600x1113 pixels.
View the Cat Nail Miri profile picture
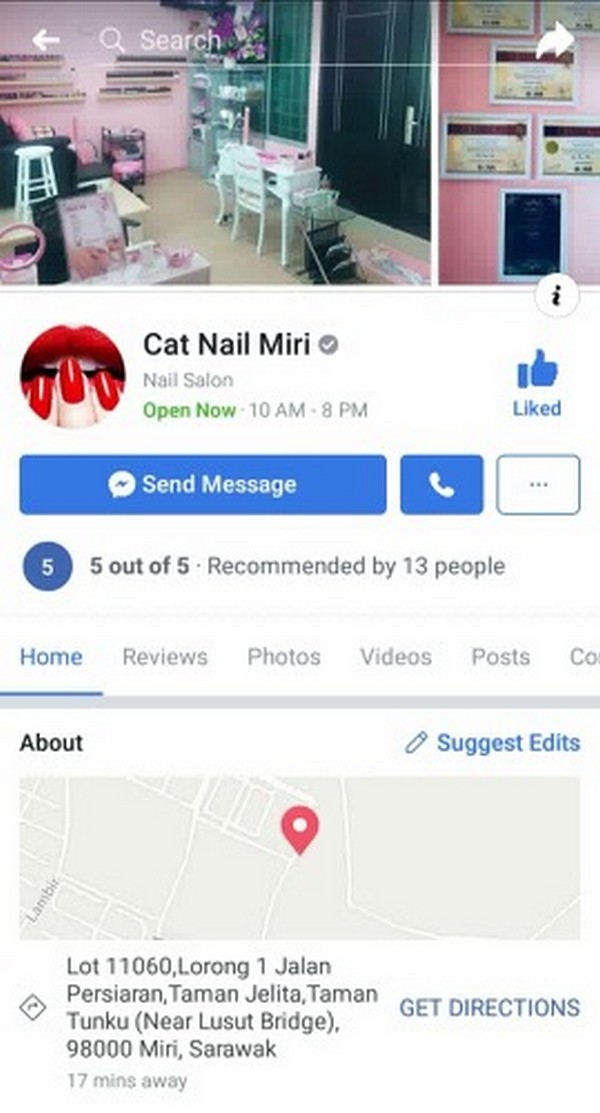pos(73,377)
